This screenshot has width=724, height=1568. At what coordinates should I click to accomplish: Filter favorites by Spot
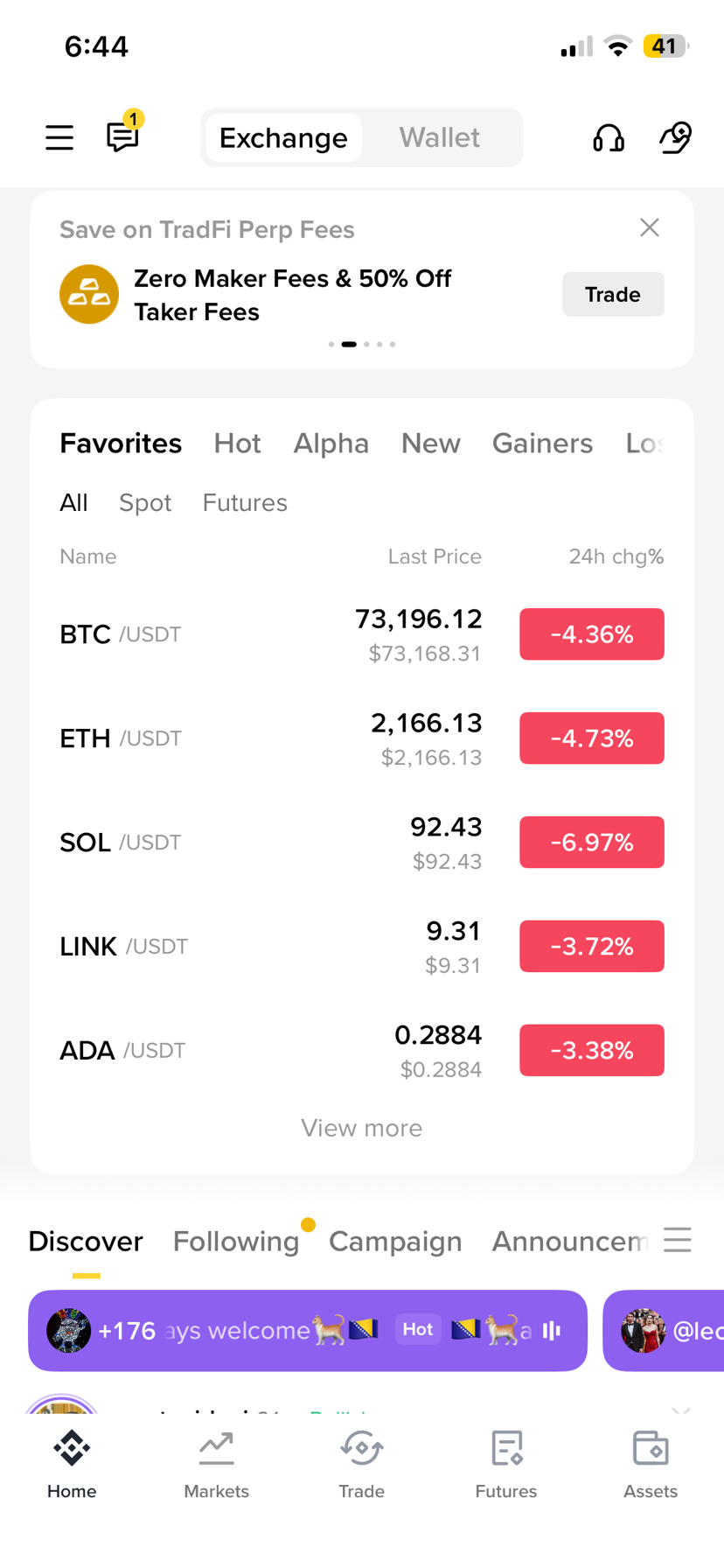point(145,503)
